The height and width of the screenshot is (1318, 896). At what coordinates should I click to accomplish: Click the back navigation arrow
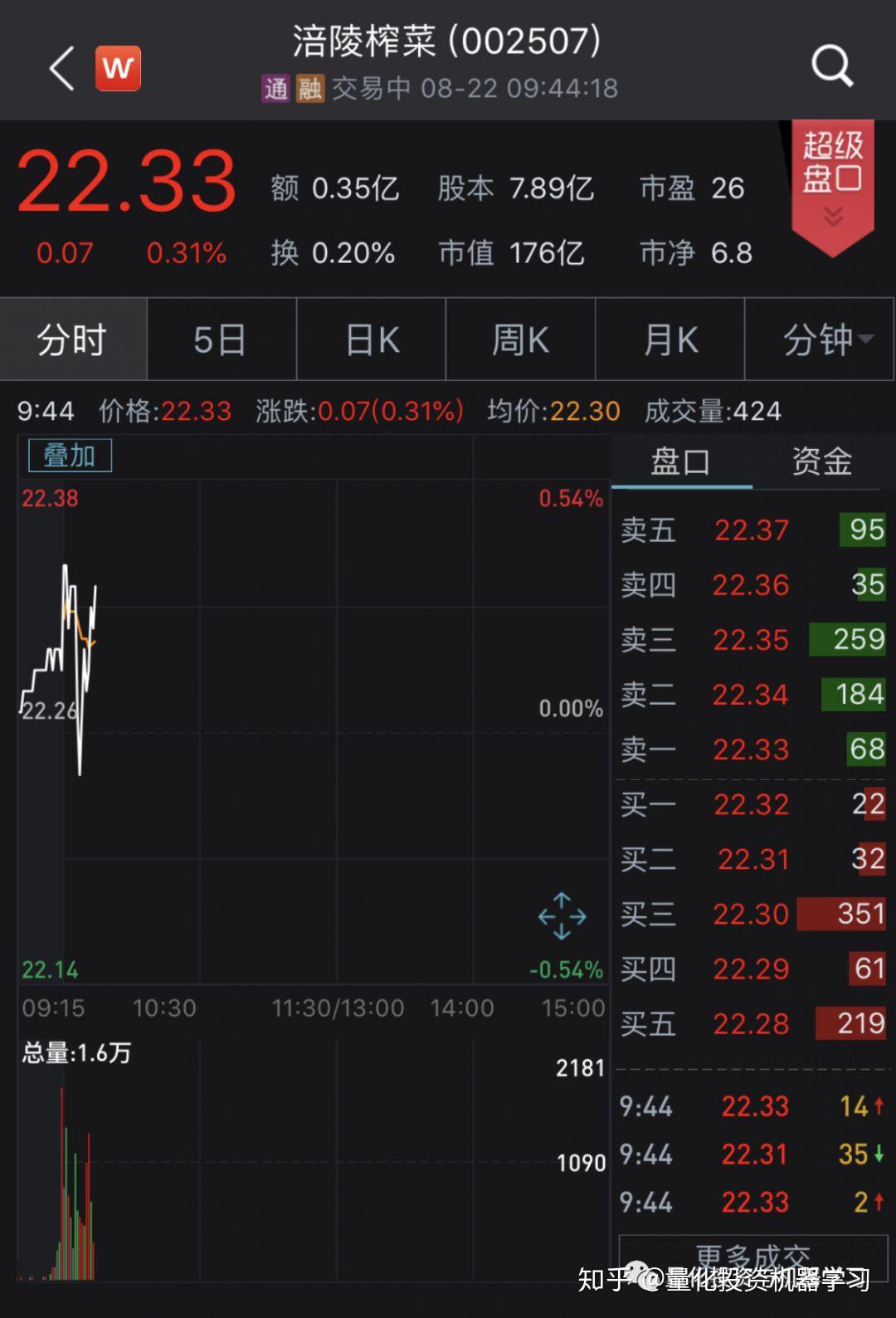tap(60, 66)
